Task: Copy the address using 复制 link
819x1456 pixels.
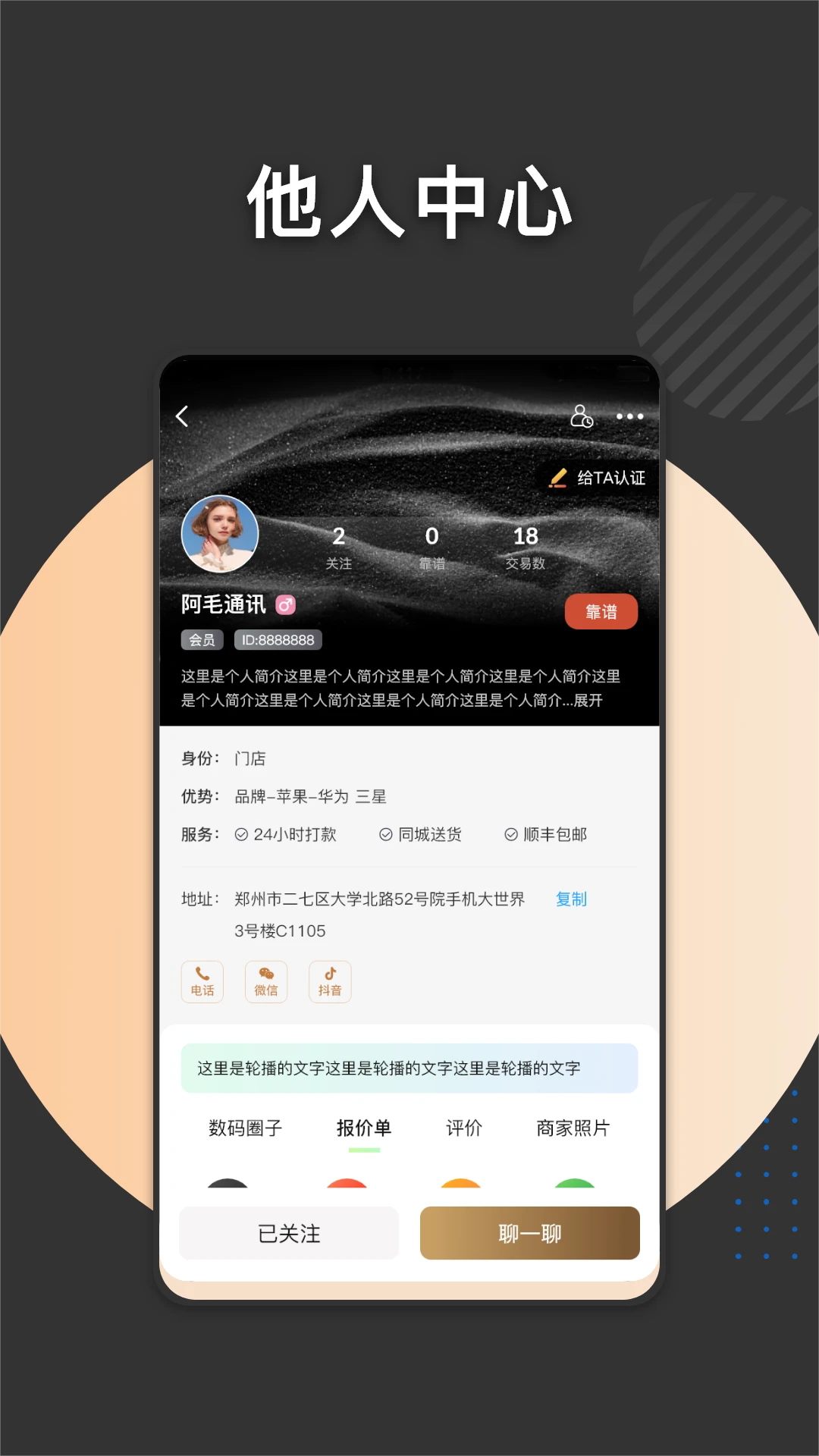Action: [570, 899]
